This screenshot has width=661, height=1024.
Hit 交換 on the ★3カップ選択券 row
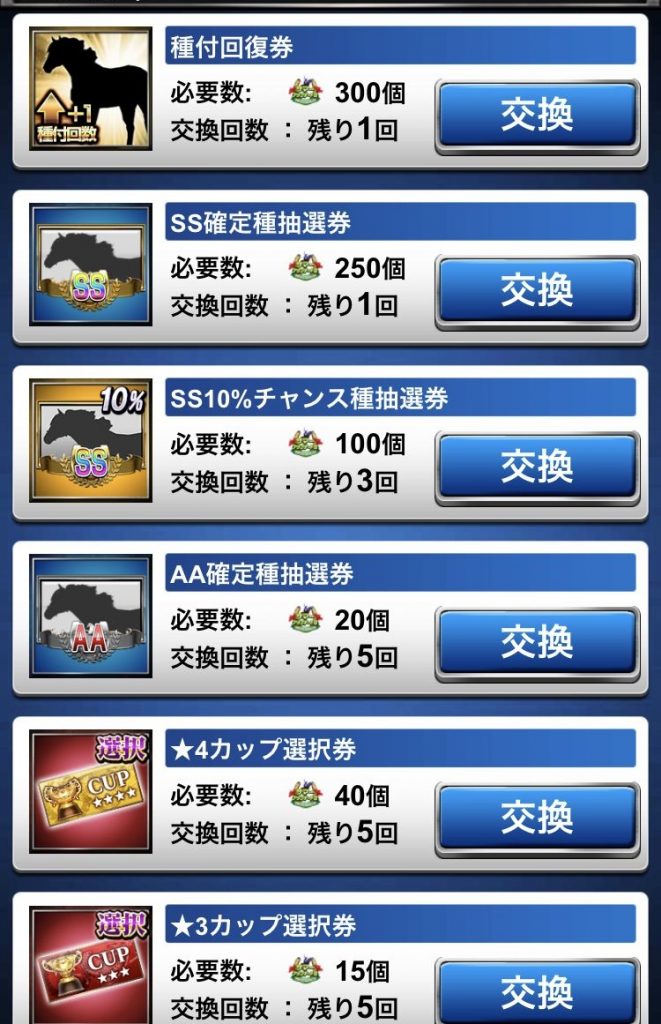[x=537, y=992]
